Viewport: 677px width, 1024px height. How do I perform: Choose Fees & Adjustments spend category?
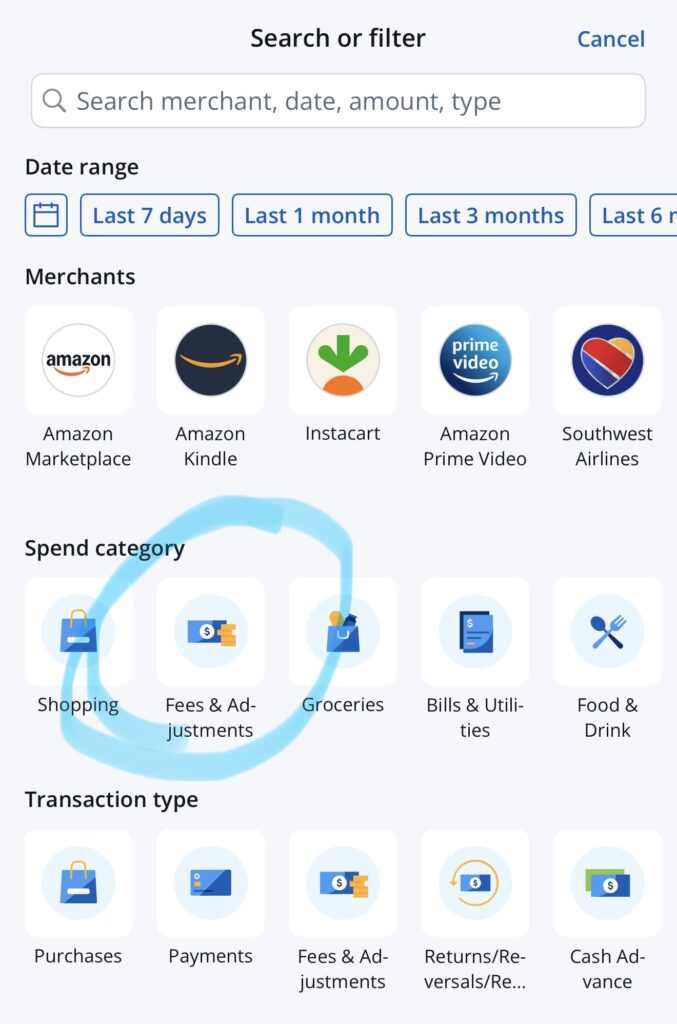tap(210, 632)
